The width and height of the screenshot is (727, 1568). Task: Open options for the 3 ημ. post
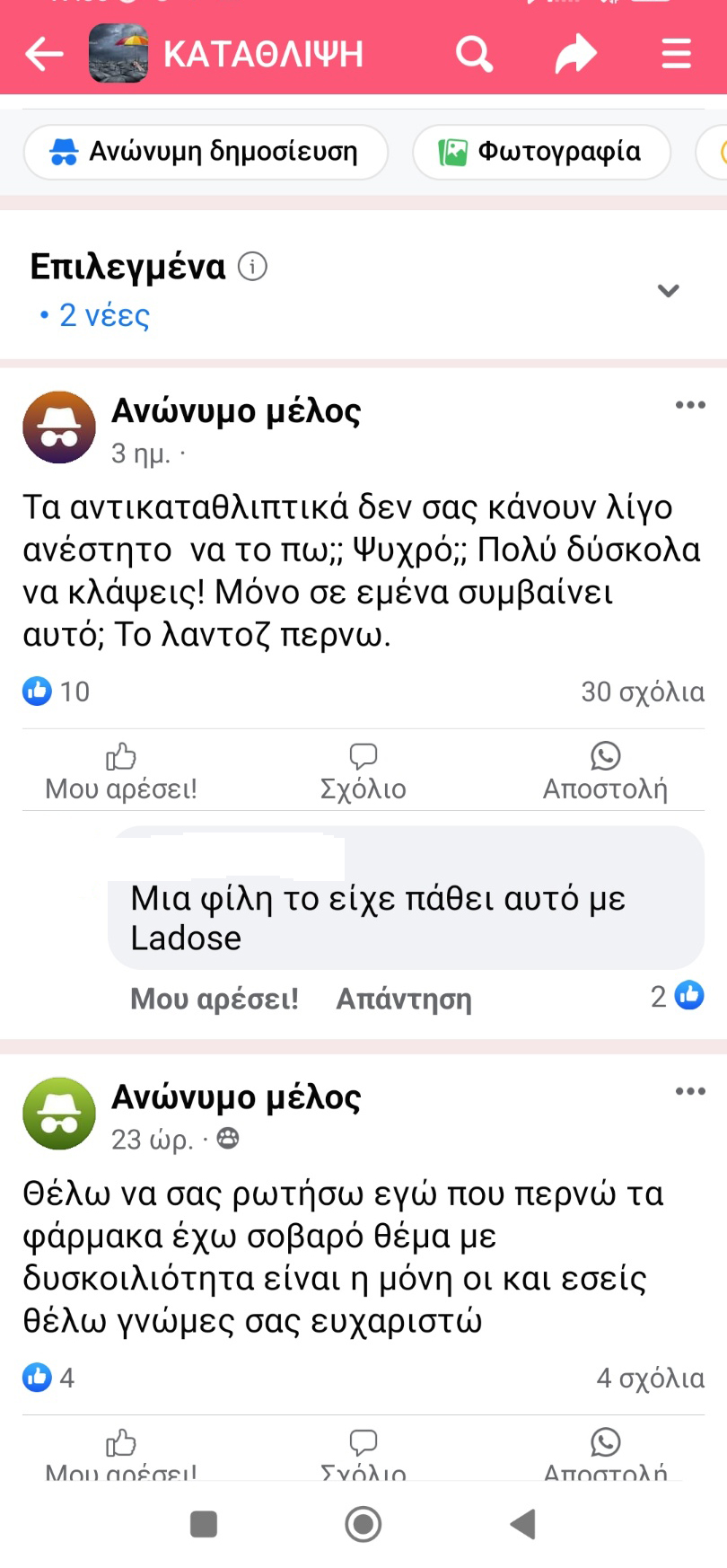click(689, 405)
